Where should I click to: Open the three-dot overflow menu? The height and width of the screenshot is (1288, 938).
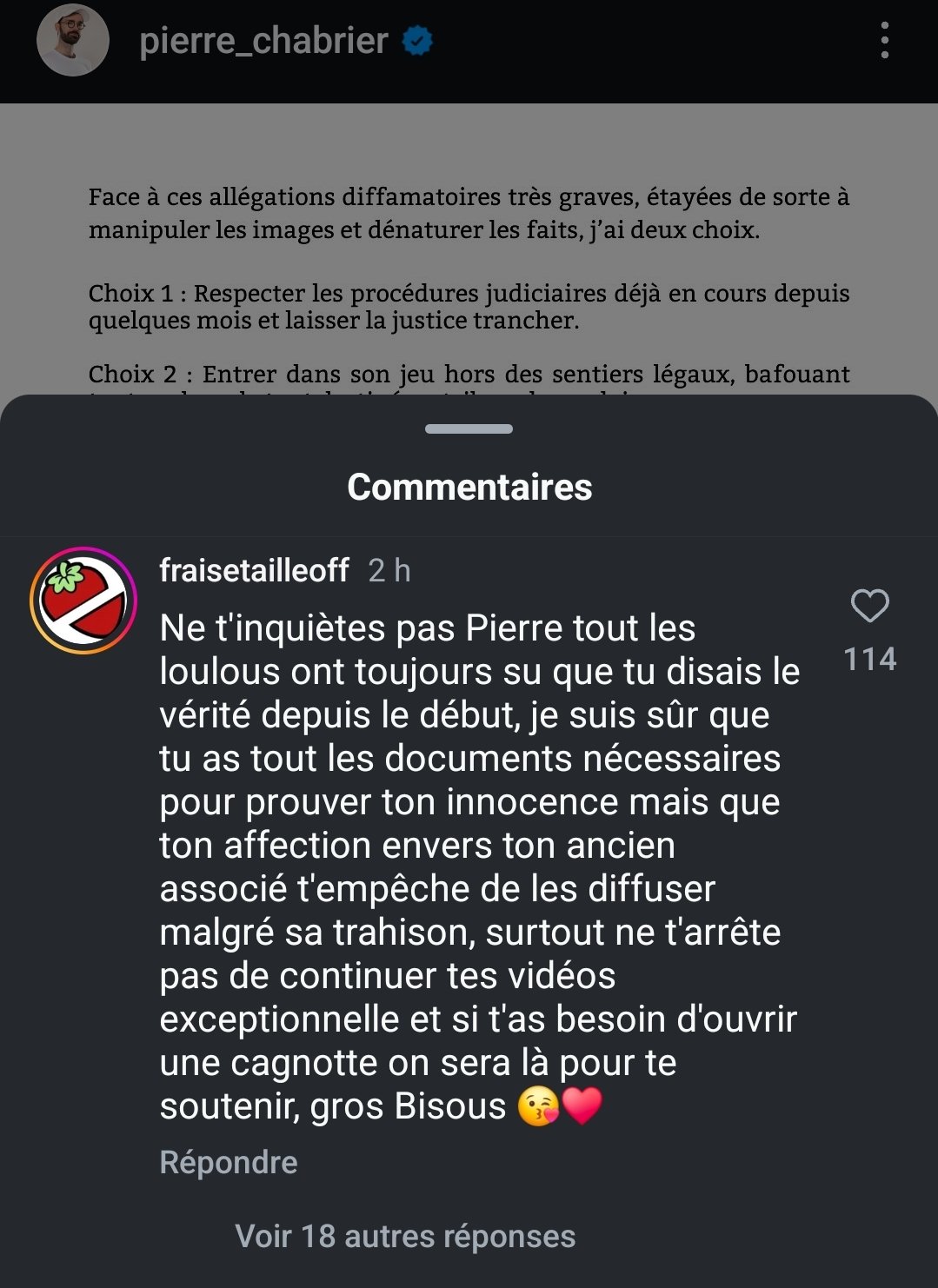point(884,41)
